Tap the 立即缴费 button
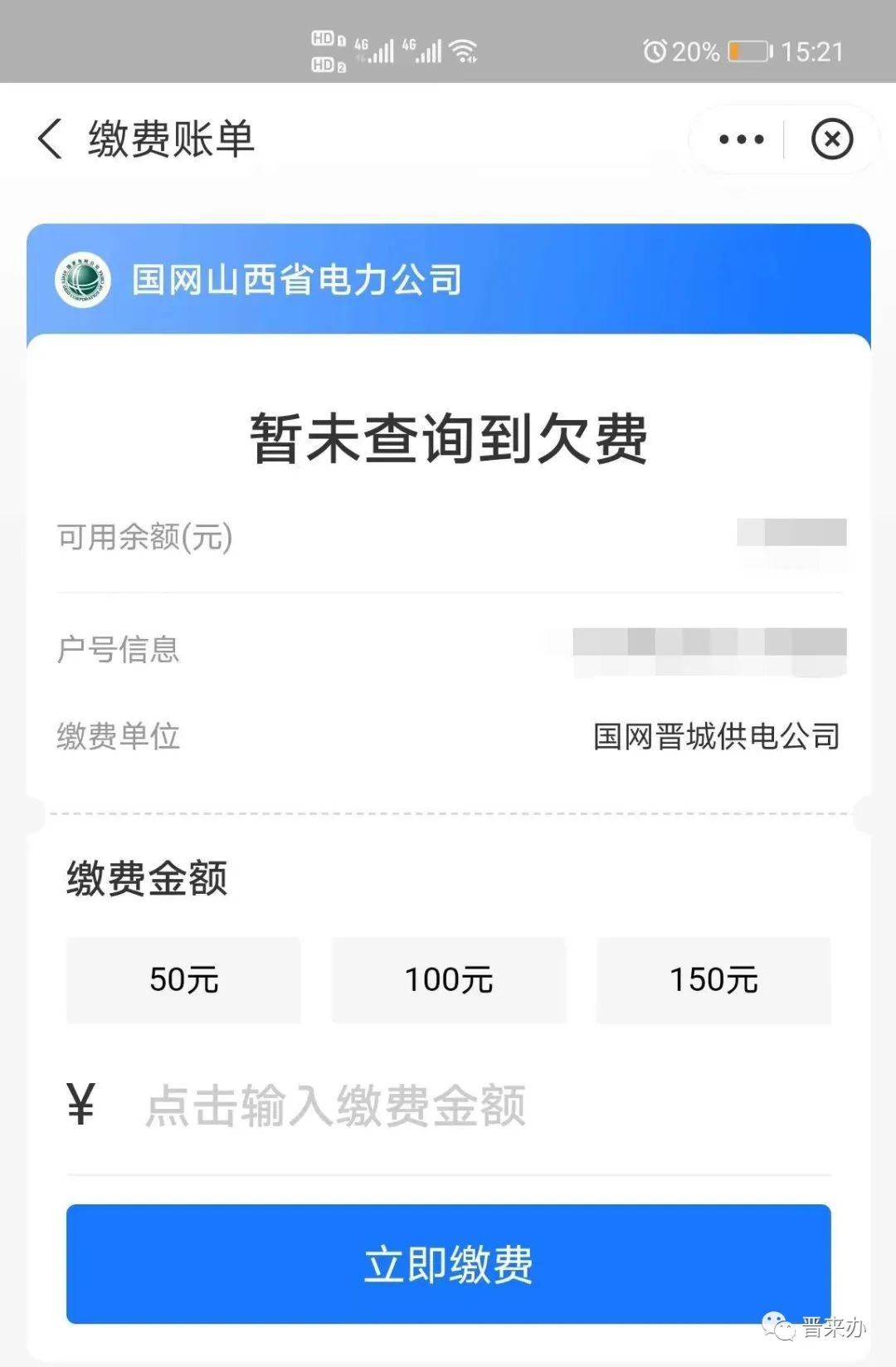Viewport: 896px width, 1367px height. (x=448, y=1263)
